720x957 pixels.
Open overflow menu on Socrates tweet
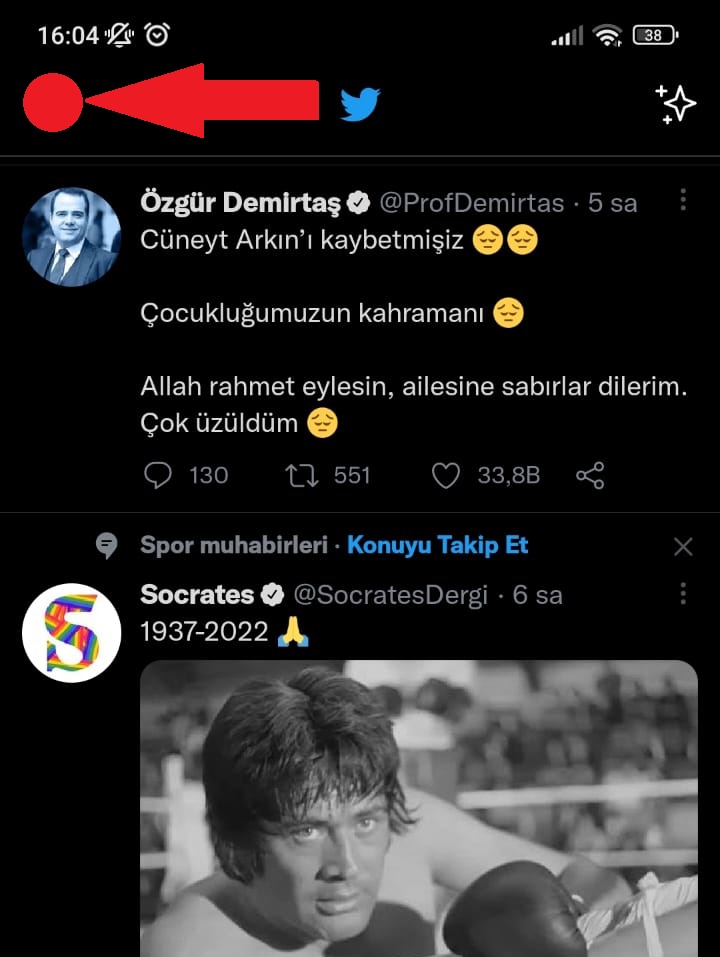tap(683, 592)
